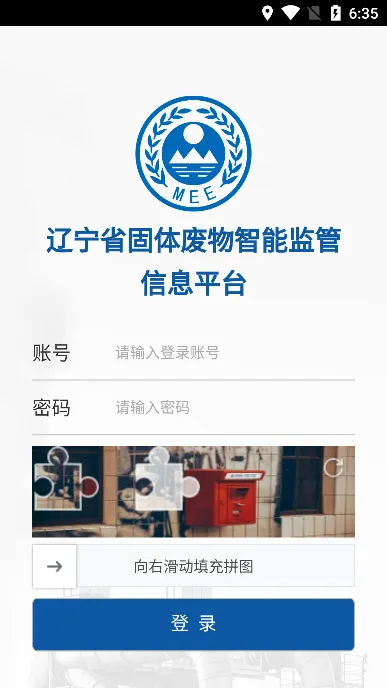Refresh the puzzle captcha image
This screenshot has width=387, height=688.
tap(333, 468)
